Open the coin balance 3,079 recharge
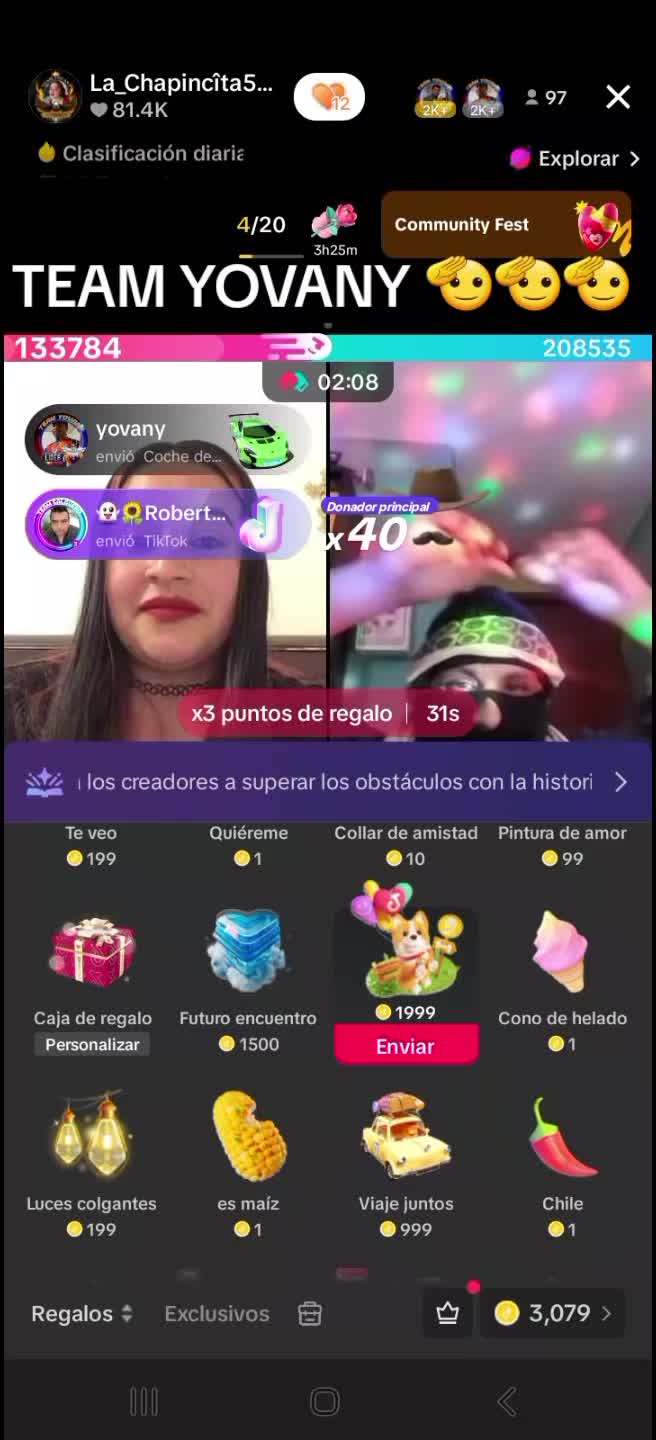The height and width of the screenshot is (1440, 656). coord(553,1313)
